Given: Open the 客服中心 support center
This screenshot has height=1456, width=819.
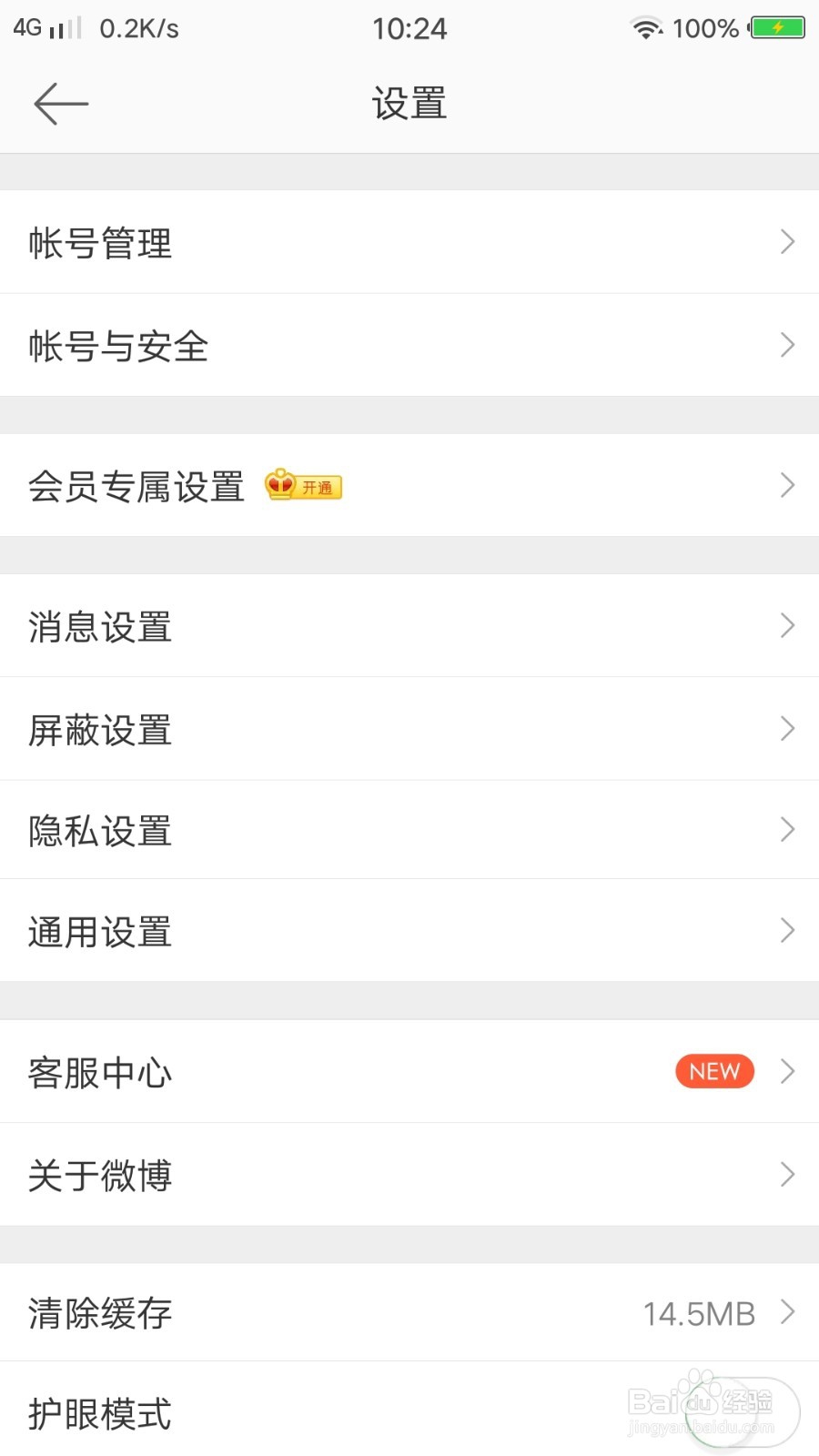Looking at the screenshot, I should [x=100, y=1072].
